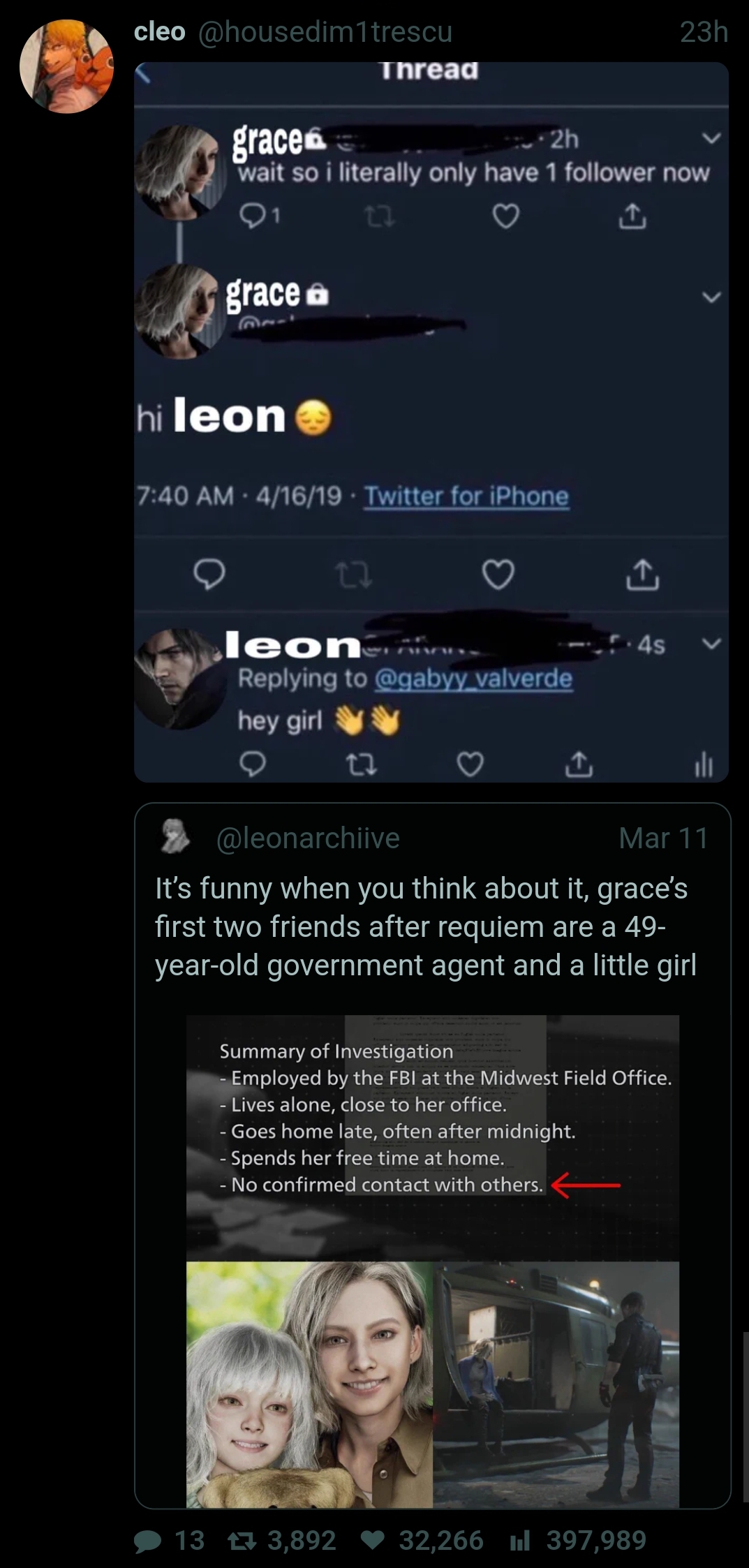The image size is (749, 1568).
Task: Retweet cleo's tweet
Action: coord(240,1541)
